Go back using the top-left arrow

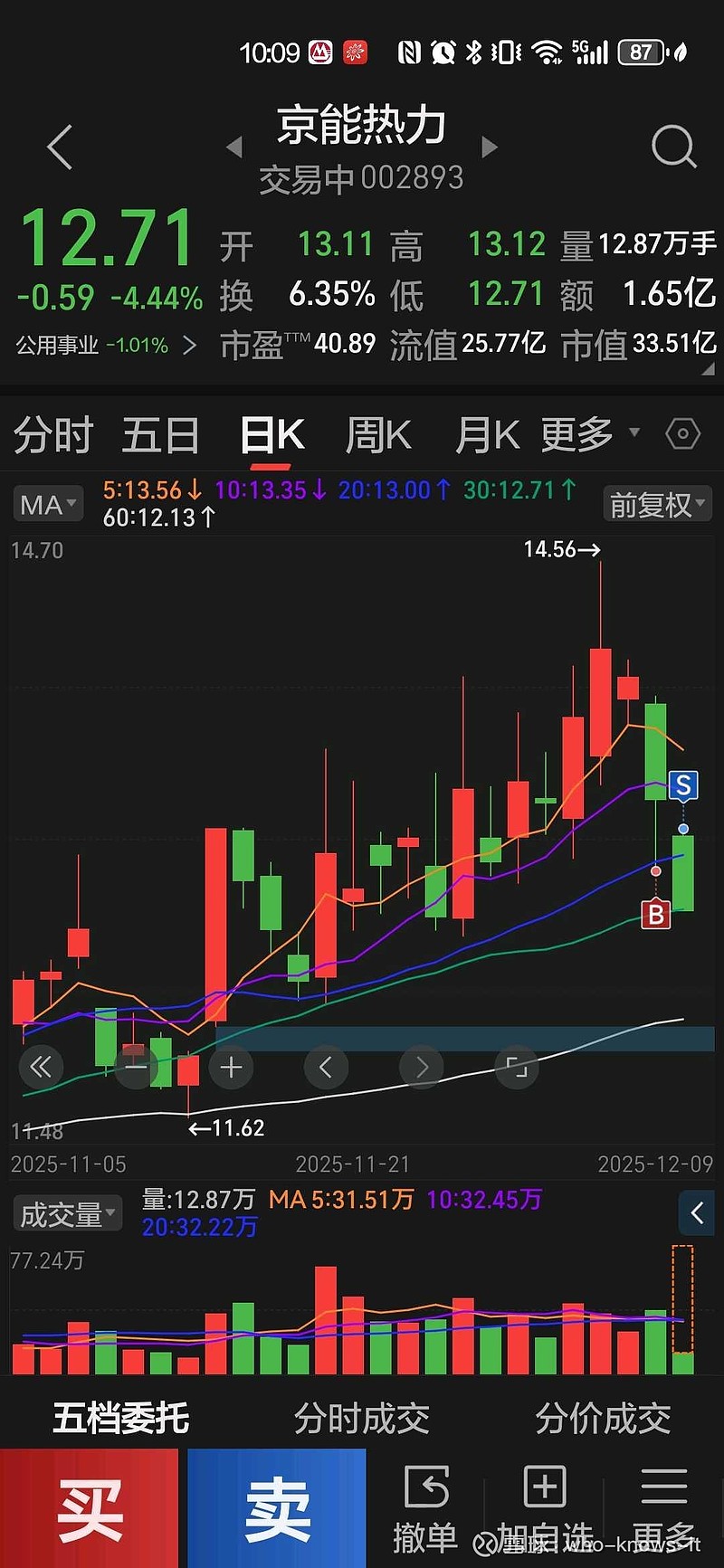tap(60, 147)
